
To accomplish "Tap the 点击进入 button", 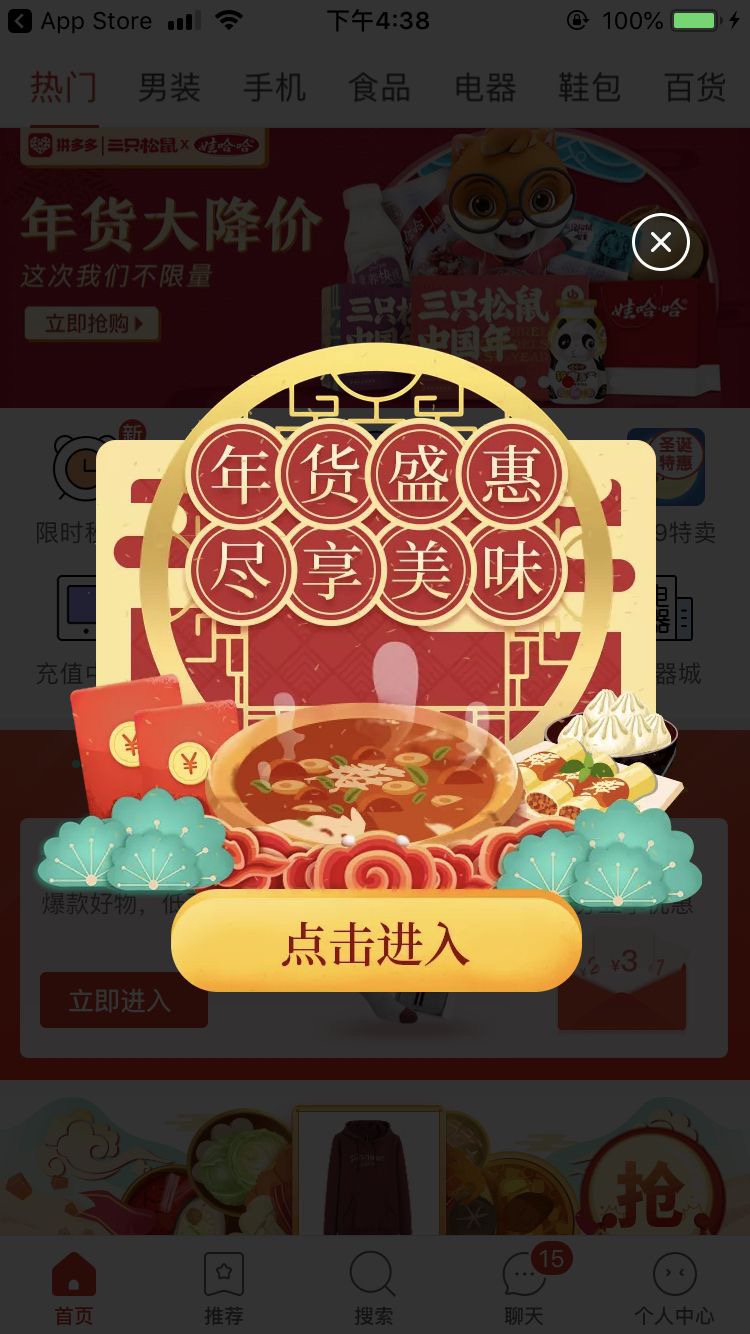I will 376,941.
